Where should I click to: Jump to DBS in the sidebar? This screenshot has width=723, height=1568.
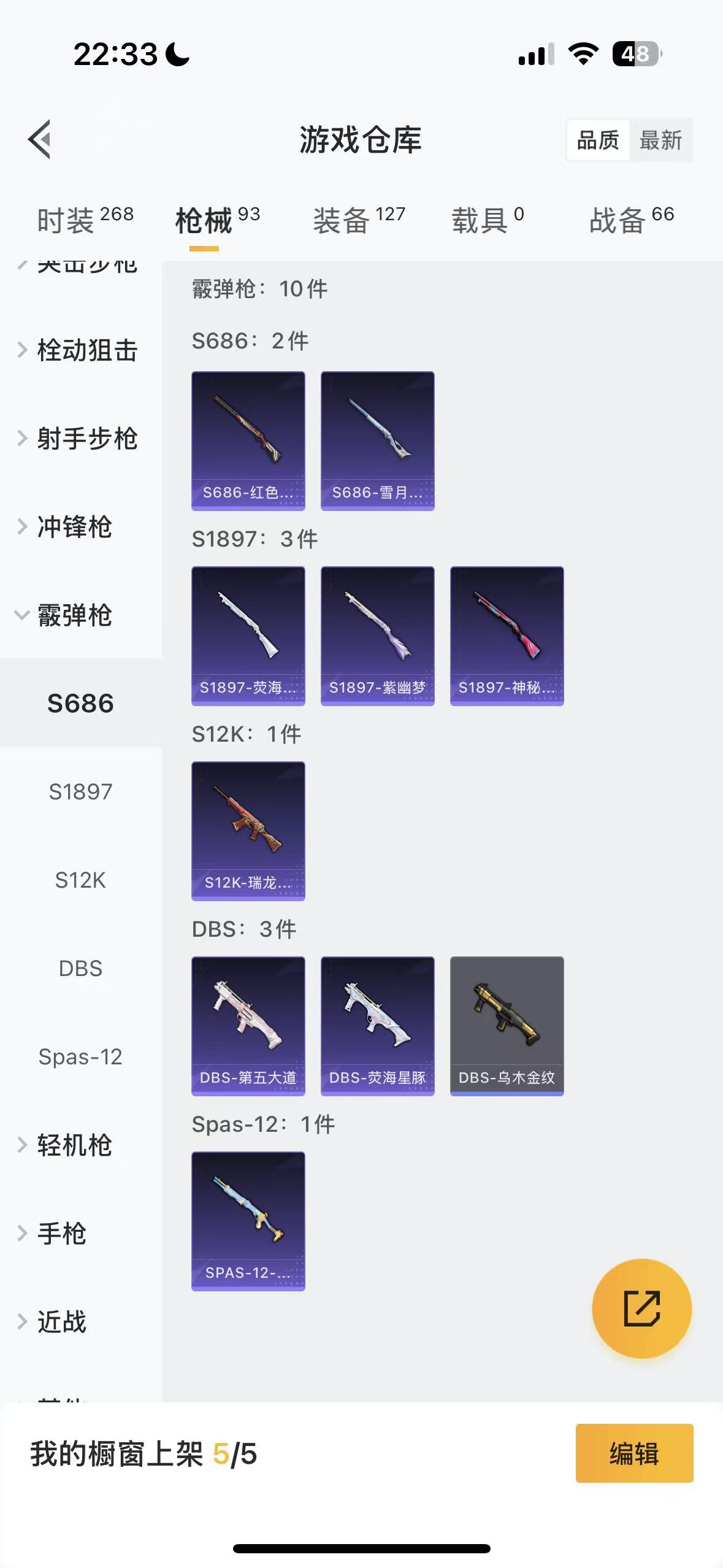[x=80, y=969]
